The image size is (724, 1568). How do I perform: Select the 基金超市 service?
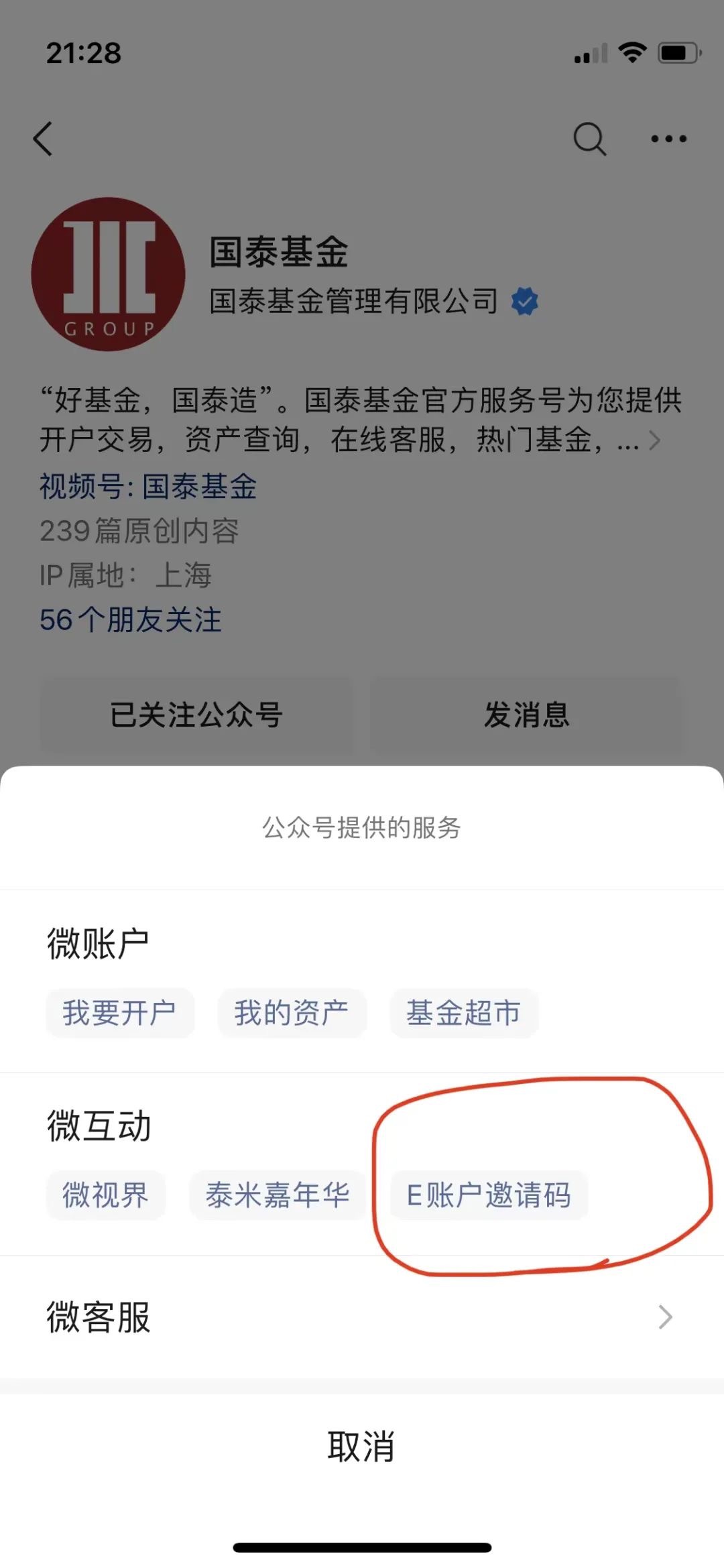point(464,1014)
